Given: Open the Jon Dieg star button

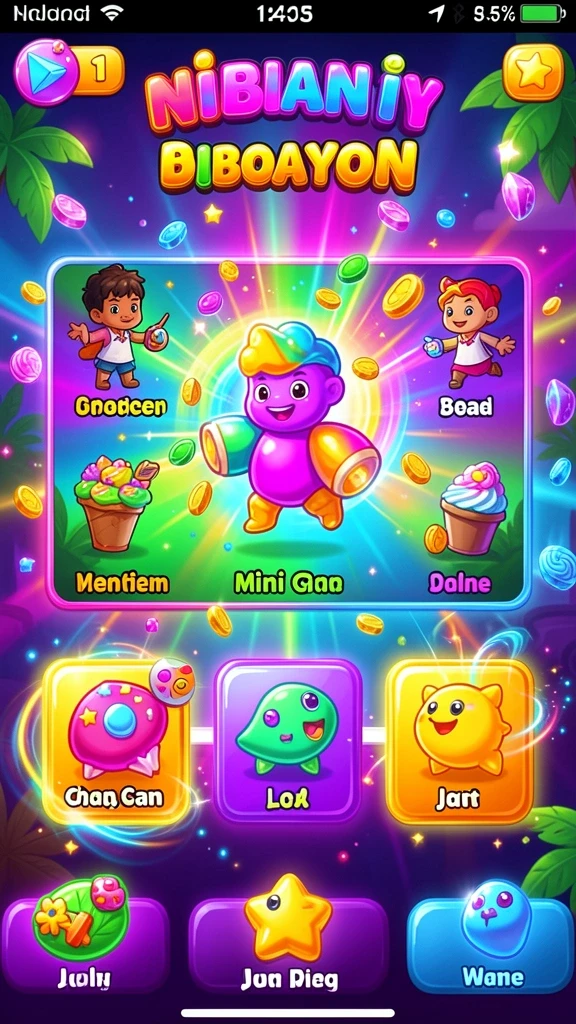Looking at the screenshot, I should (x=288, y=944).
